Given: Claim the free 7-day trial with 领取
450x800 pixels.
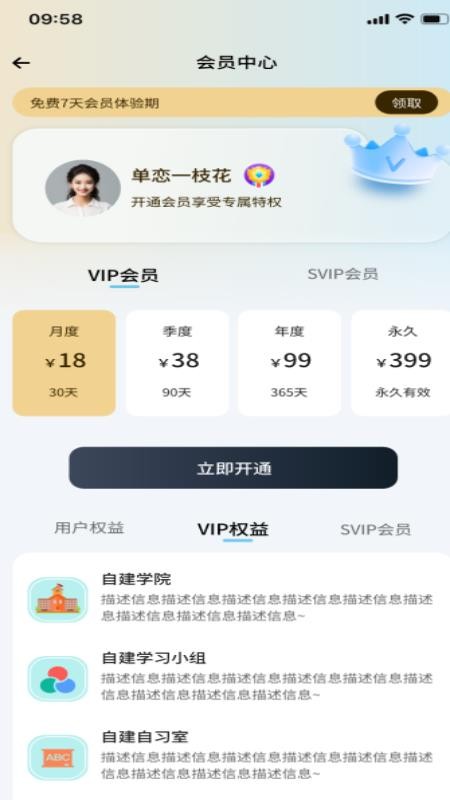Looking at the screenshot, I should (406, 103).
